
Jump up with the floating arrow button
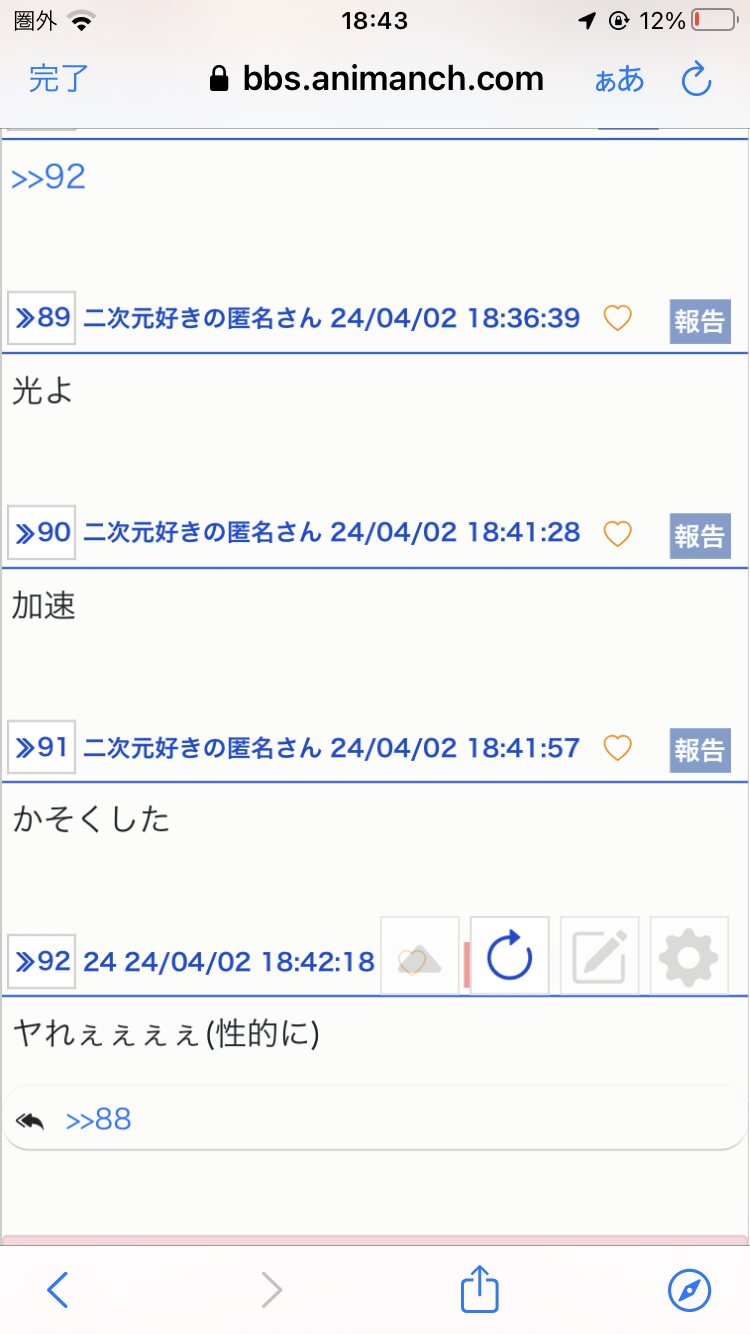pos(420,956)
